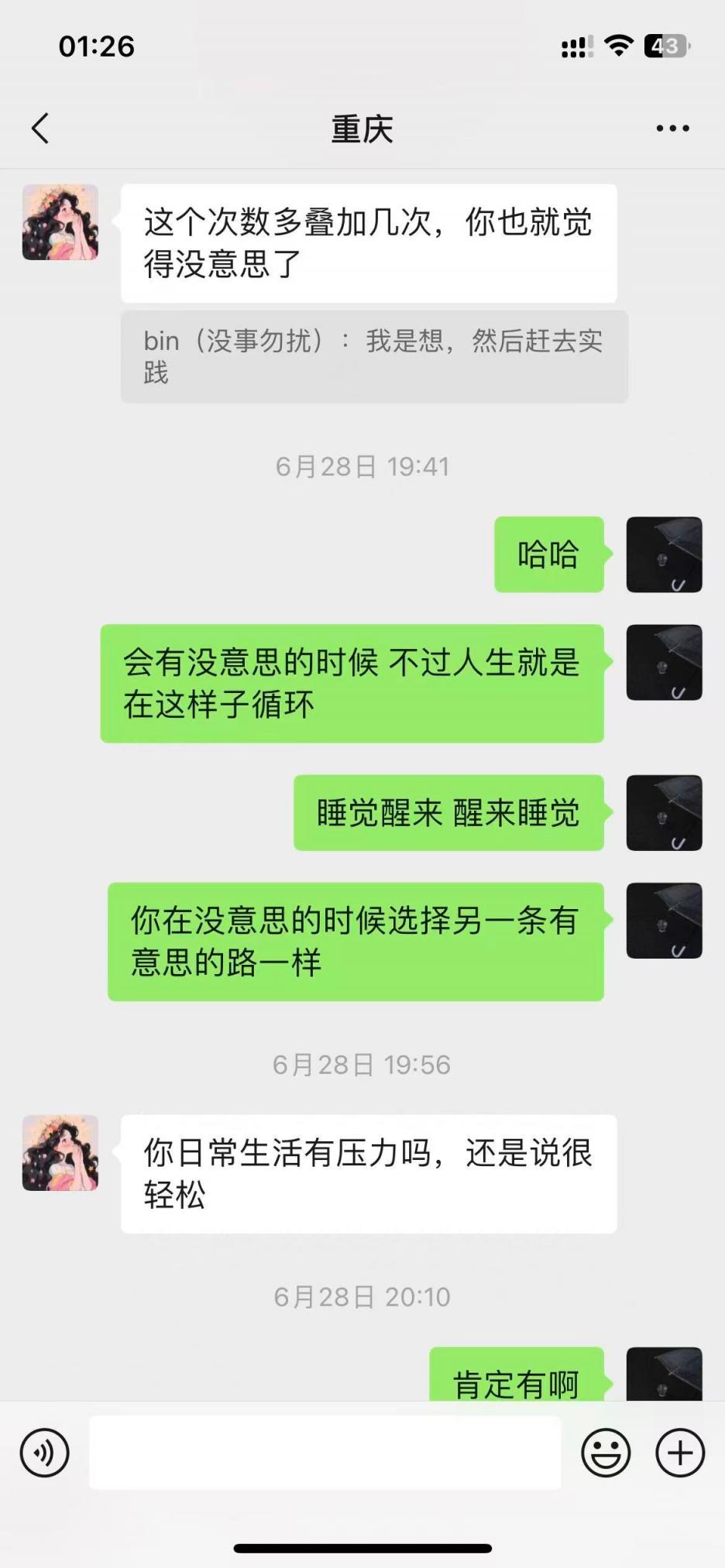View profile from avatar beside 你日常生活有压力吗

pyautogui.click(x=60, y=1152)
